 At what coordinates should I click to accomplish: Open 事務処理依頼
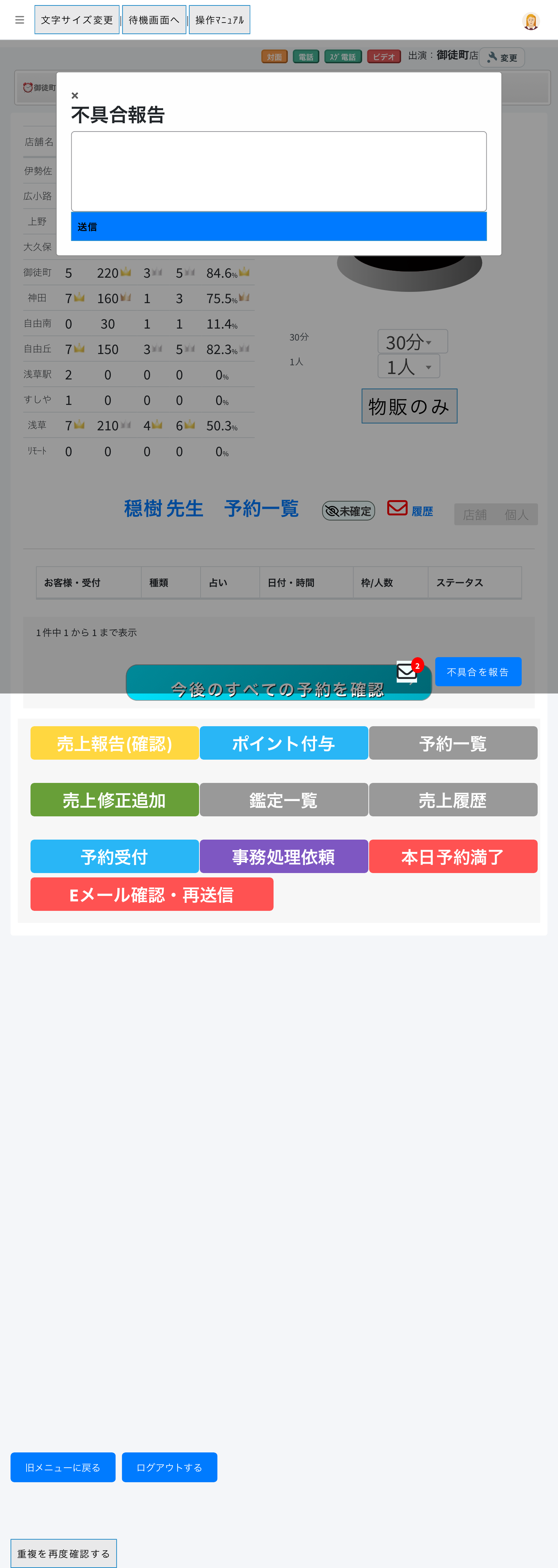click(x=284, y=856)
